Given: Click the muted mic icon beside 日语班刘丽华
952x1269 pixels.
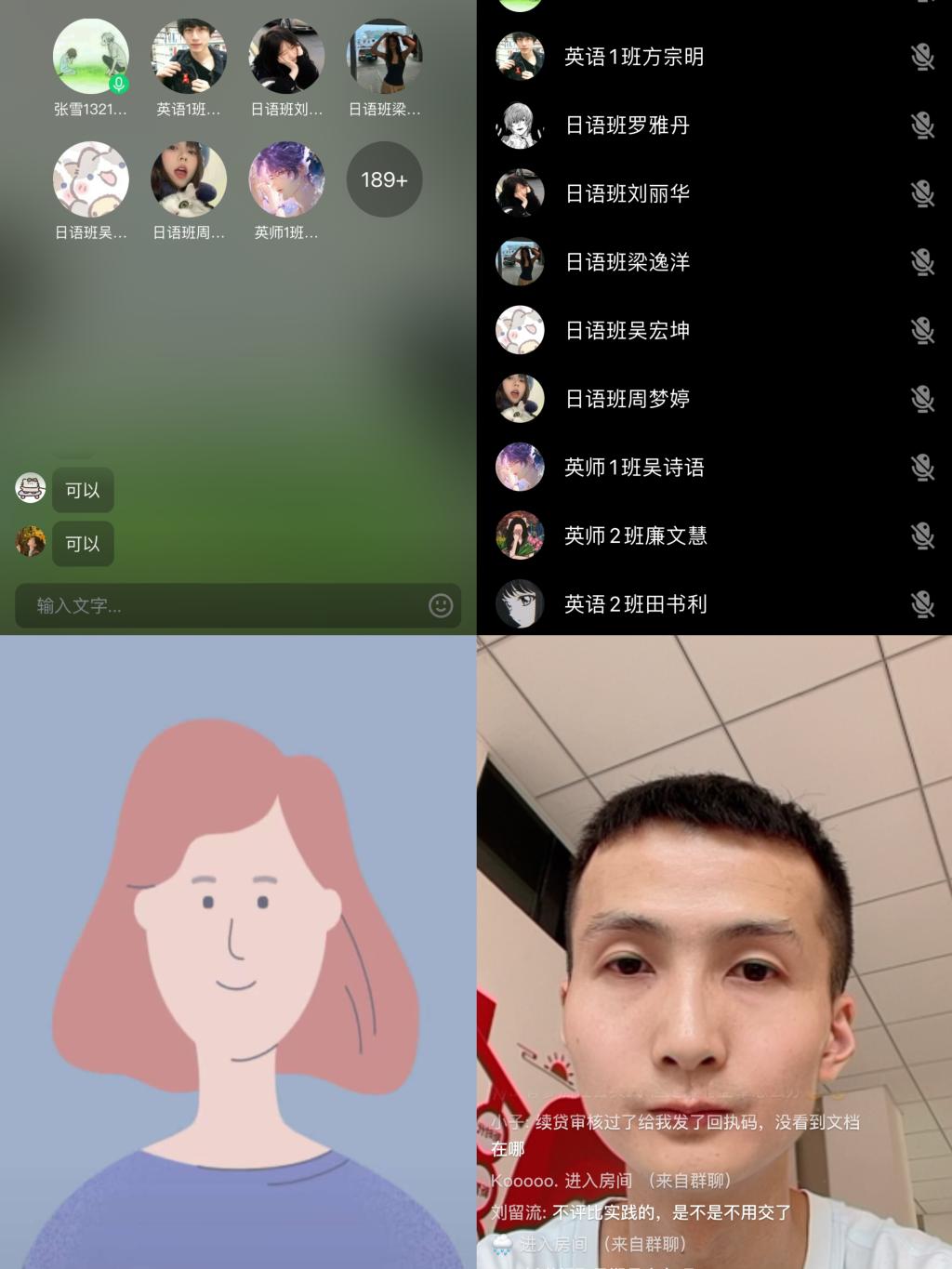Looking at the screenshot, I should coord(924,194).
